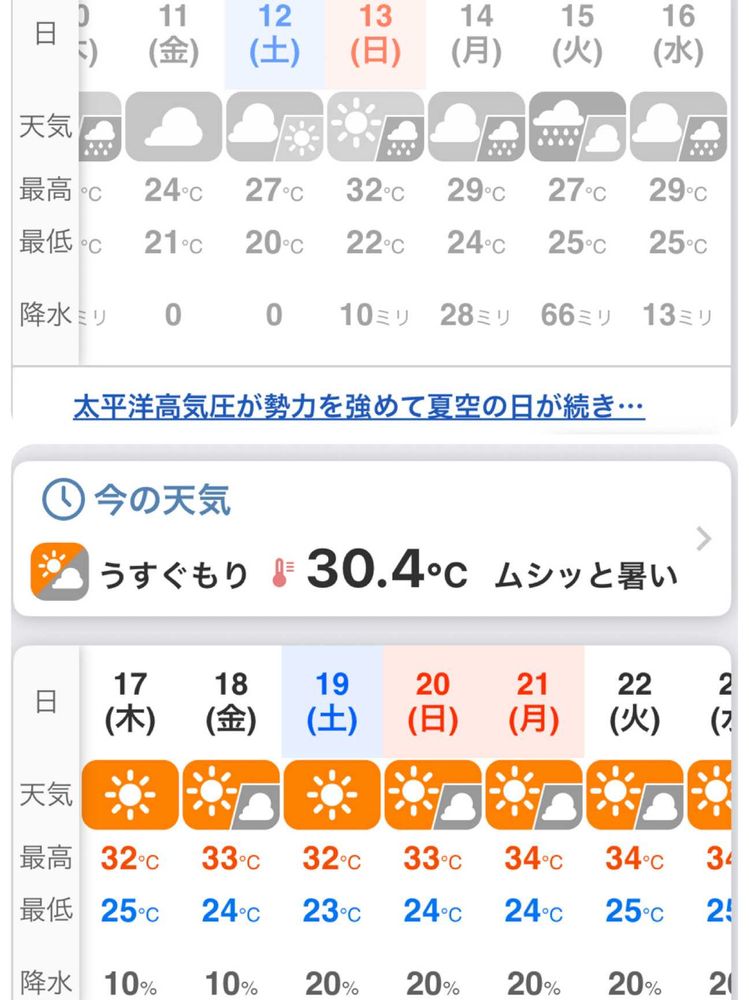749x1000 pixels.
Task: Open the 今の天気 current weather card
Action: pos(371,541)
